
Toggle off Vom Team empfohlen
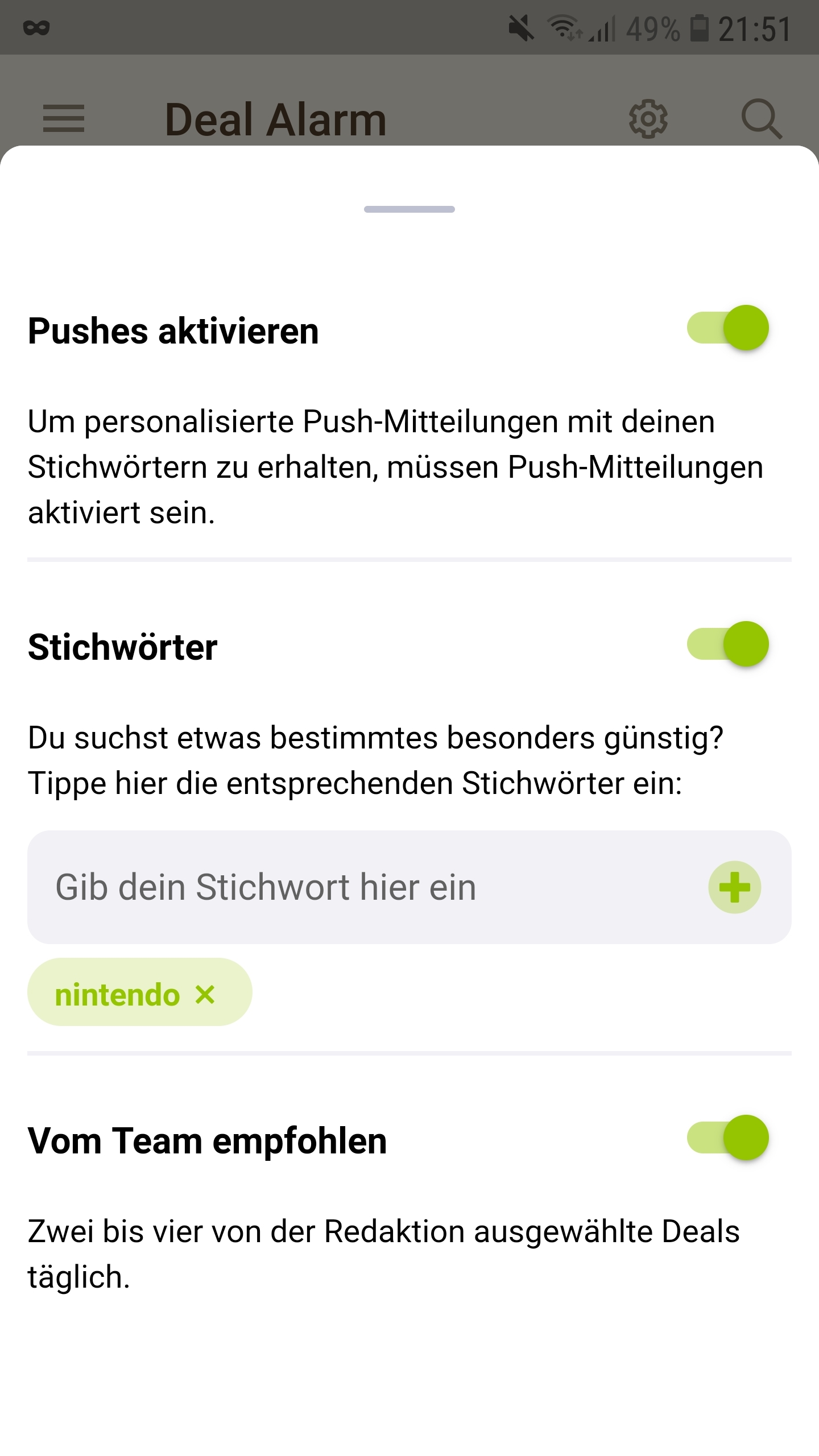tap(728, 1138)
